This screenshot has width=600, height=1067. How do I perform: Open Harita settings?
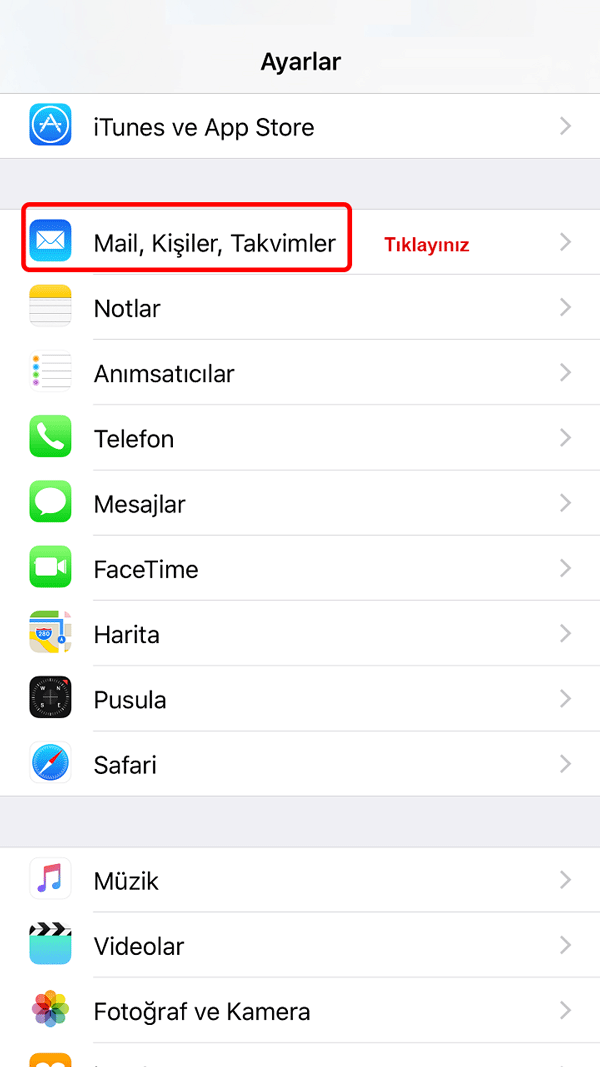[x=300, y=634]
